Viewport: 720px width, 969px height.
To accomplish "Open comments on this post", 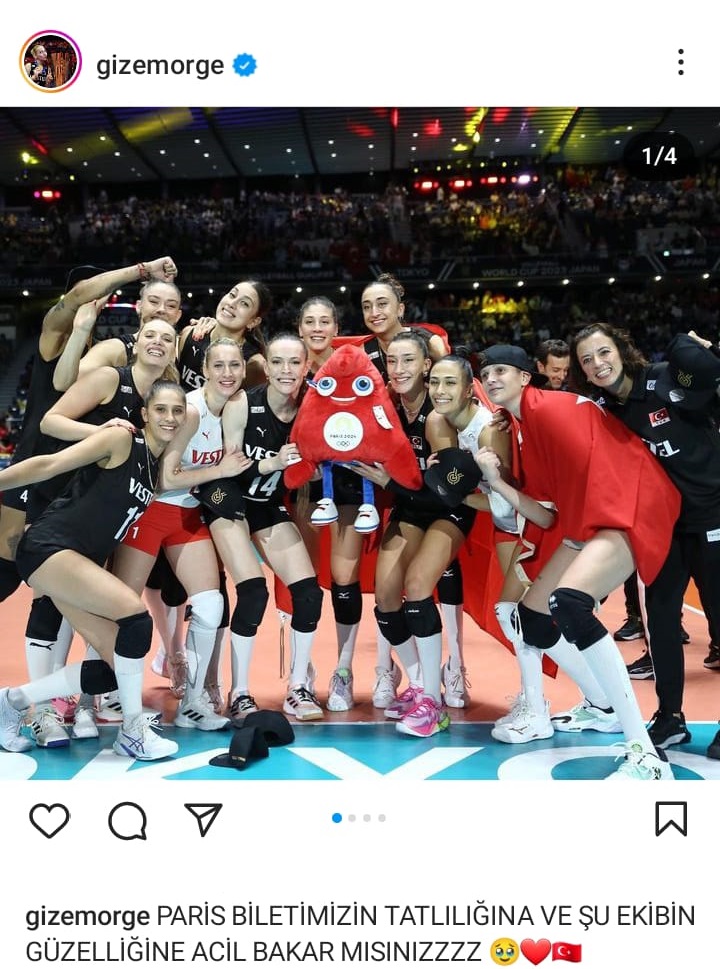I will coord(127,820).
